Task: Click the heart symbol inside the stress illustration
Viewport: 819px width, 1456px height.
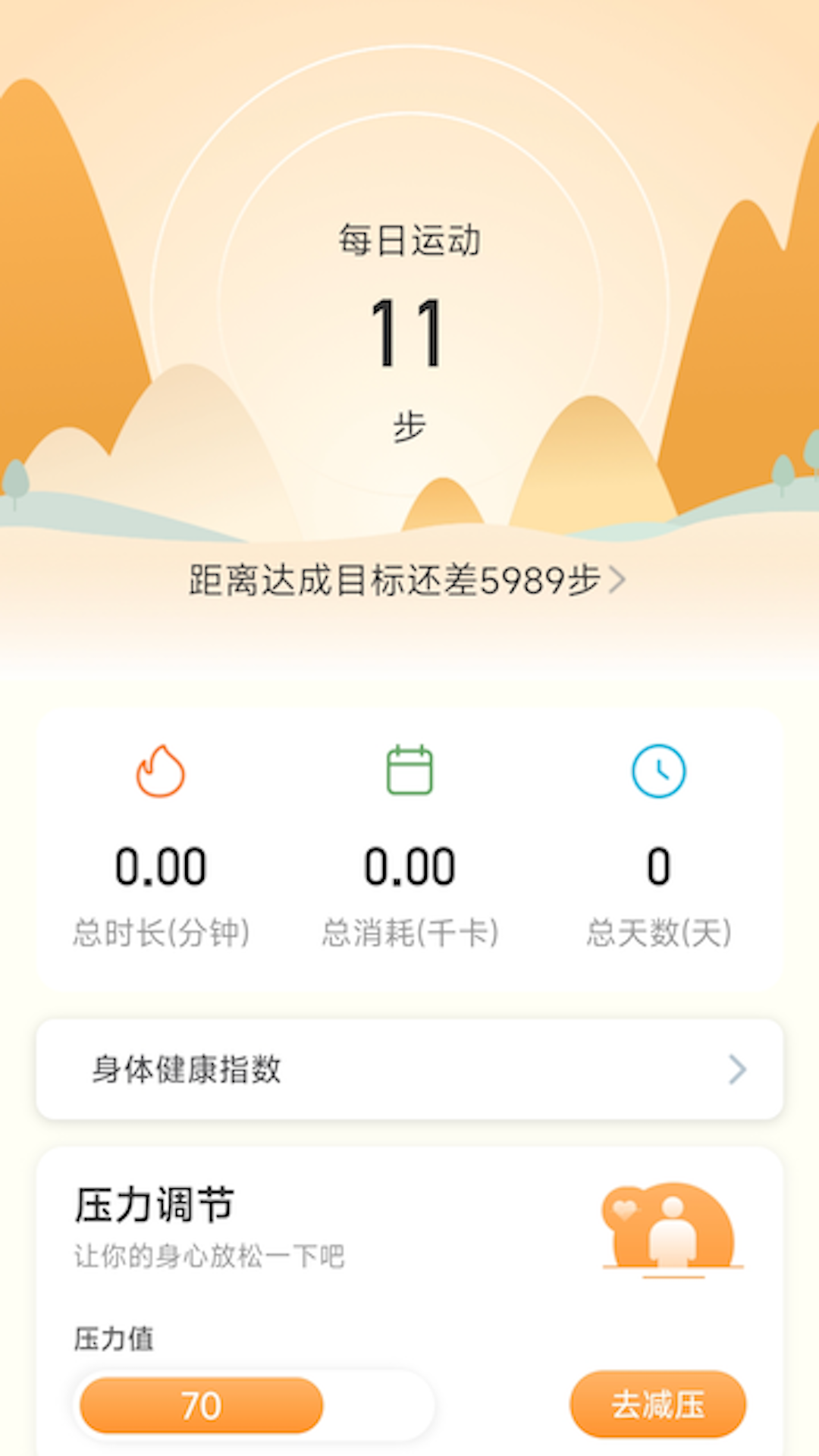Action: (x=623, y=1209)
